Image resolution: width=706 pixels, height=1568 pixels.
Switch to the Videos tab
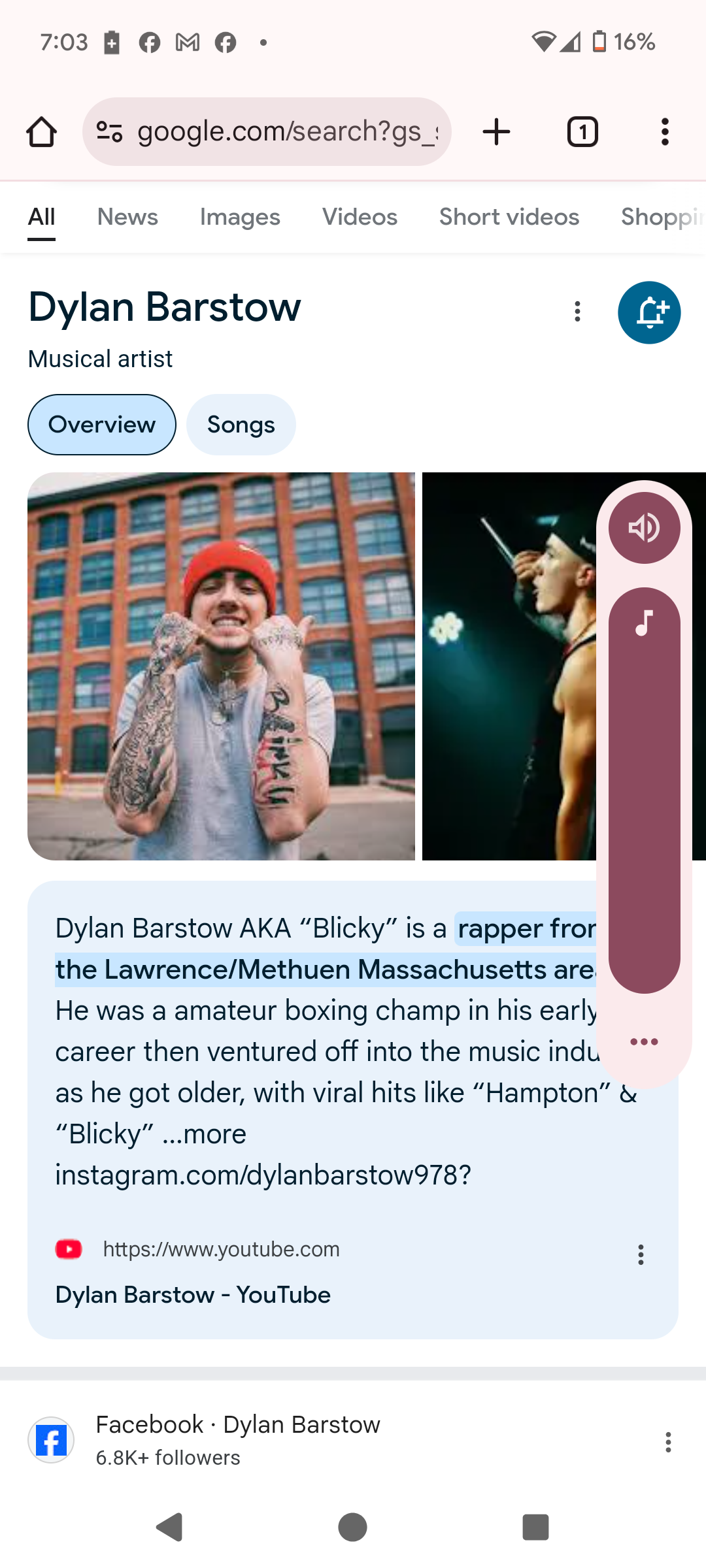[x=360, y=217]
